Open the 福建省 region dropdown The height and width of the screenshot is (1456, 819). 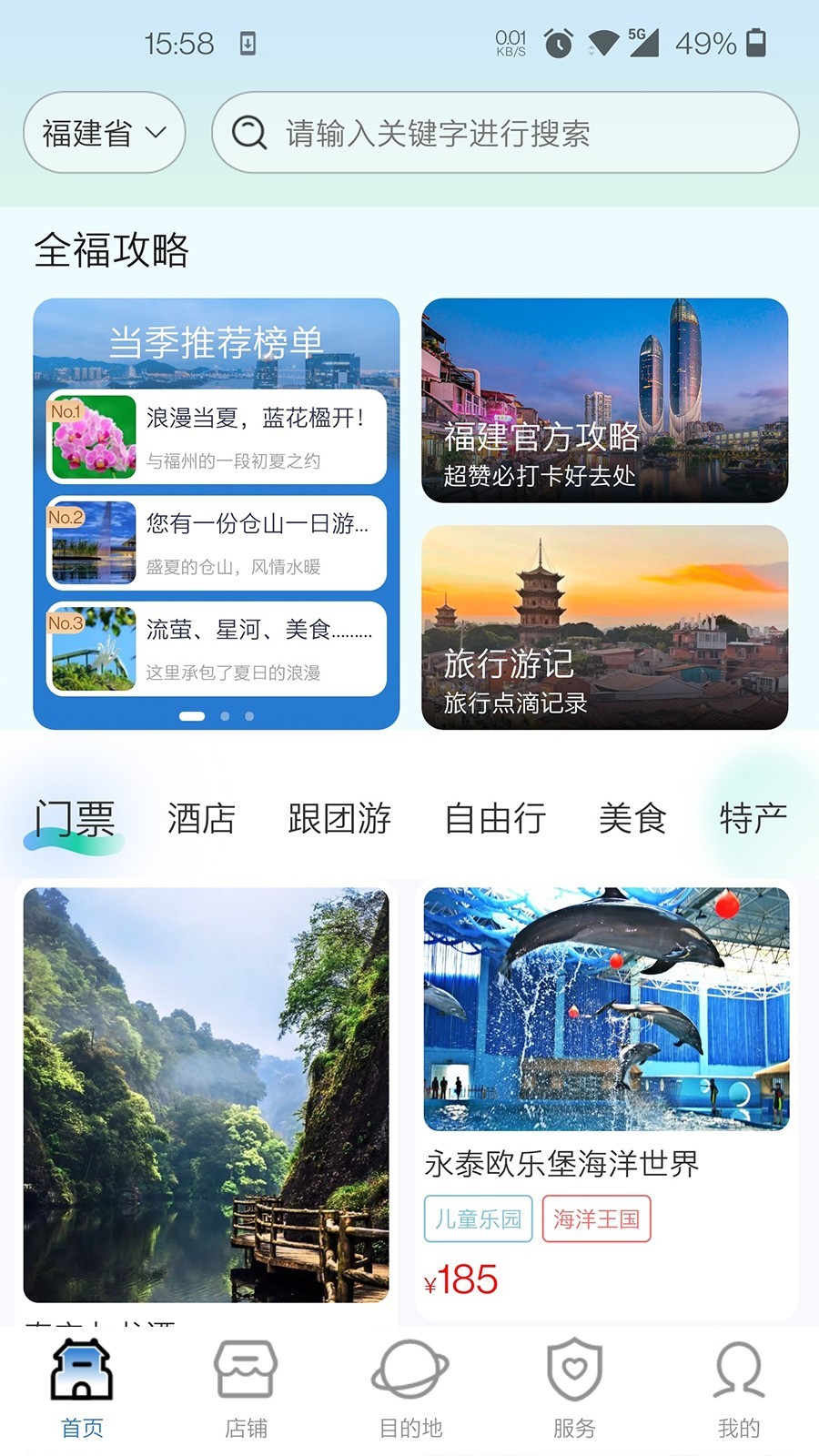point(105,133)
